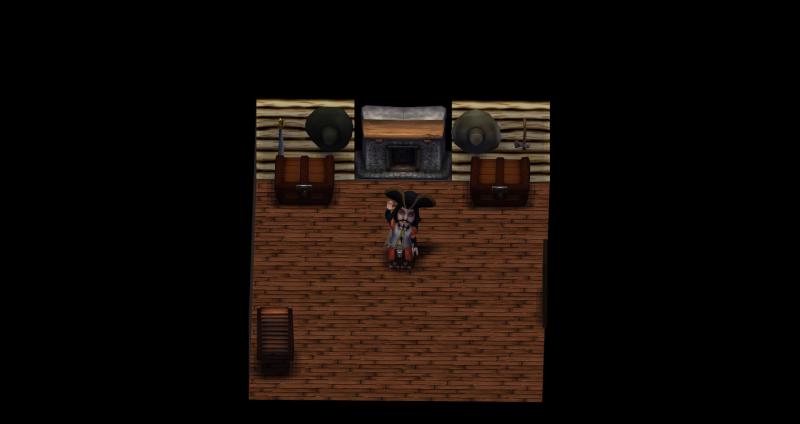The height and width of the screenshot is (424, 800).
Task: Open the right treasure chest
Action: pos(499,180)
